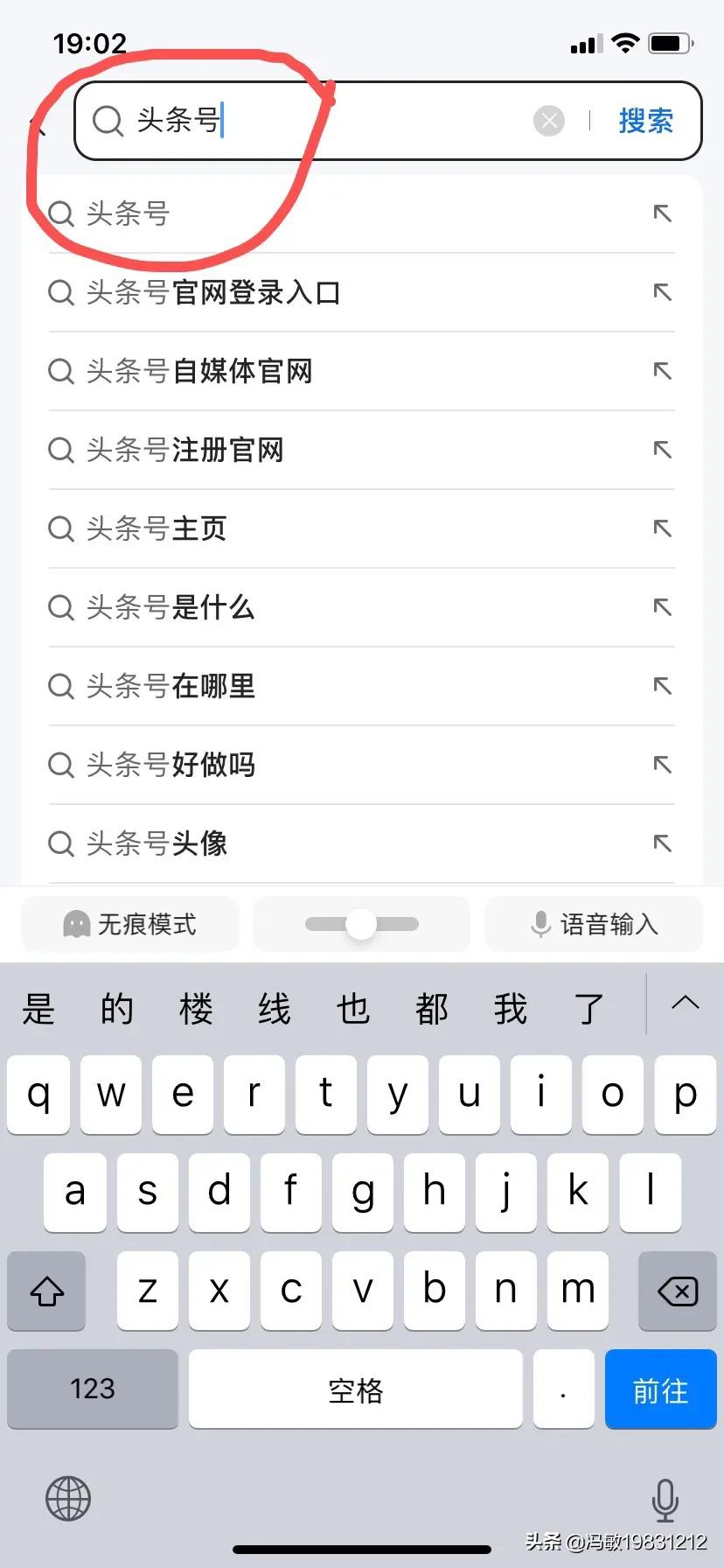Tap the magnifier icon inside the search bar
The image size is (724, 1568).
click(108, 121)
